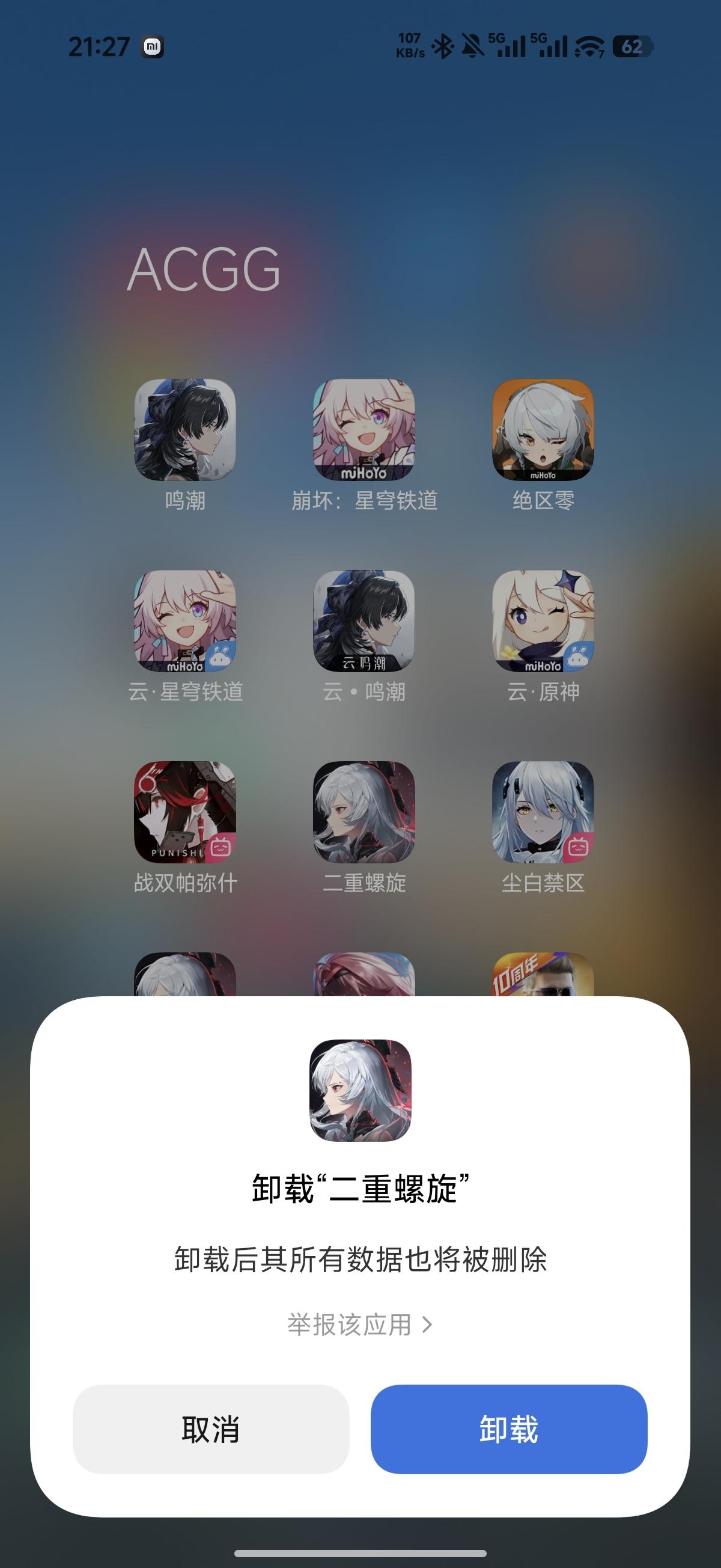This screenshot has width=721, height=1568.
Task: Confirm uninstalling 二重螺旋 with the 卸载 button
Action: (509, 1429)
